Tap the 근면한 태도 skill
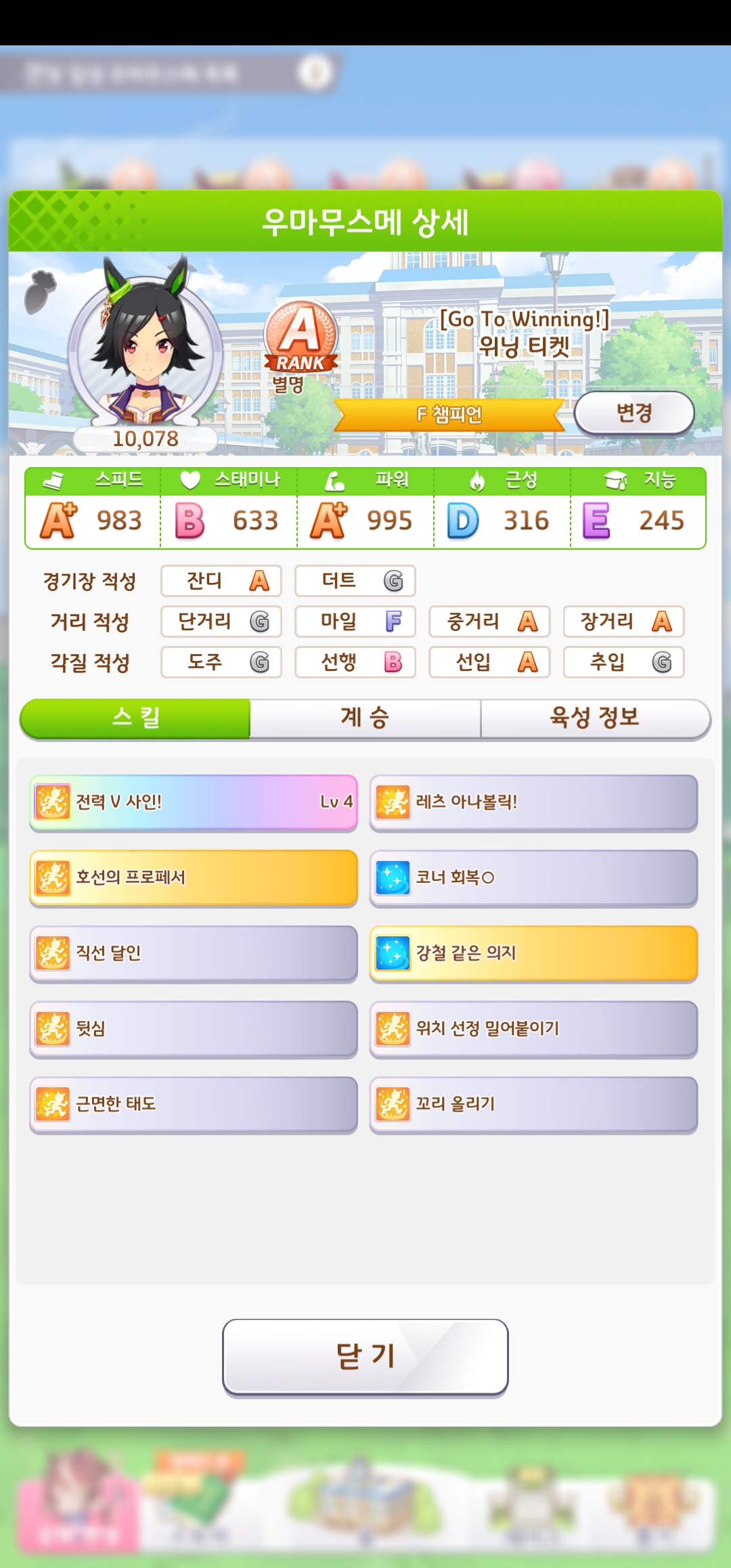 coord(194,1104)
